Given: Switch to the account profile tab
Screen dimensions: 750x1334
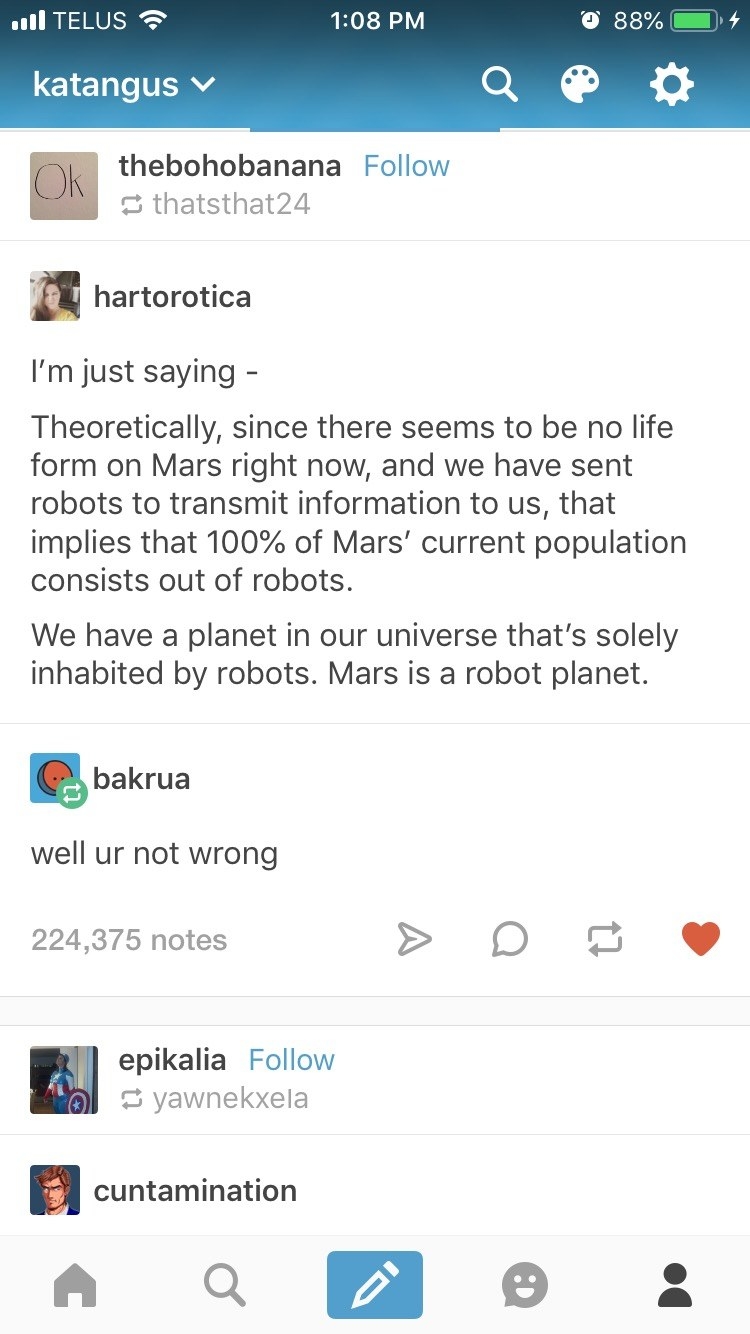Looking at the screenshot, I should click(x=675, y=1285).
